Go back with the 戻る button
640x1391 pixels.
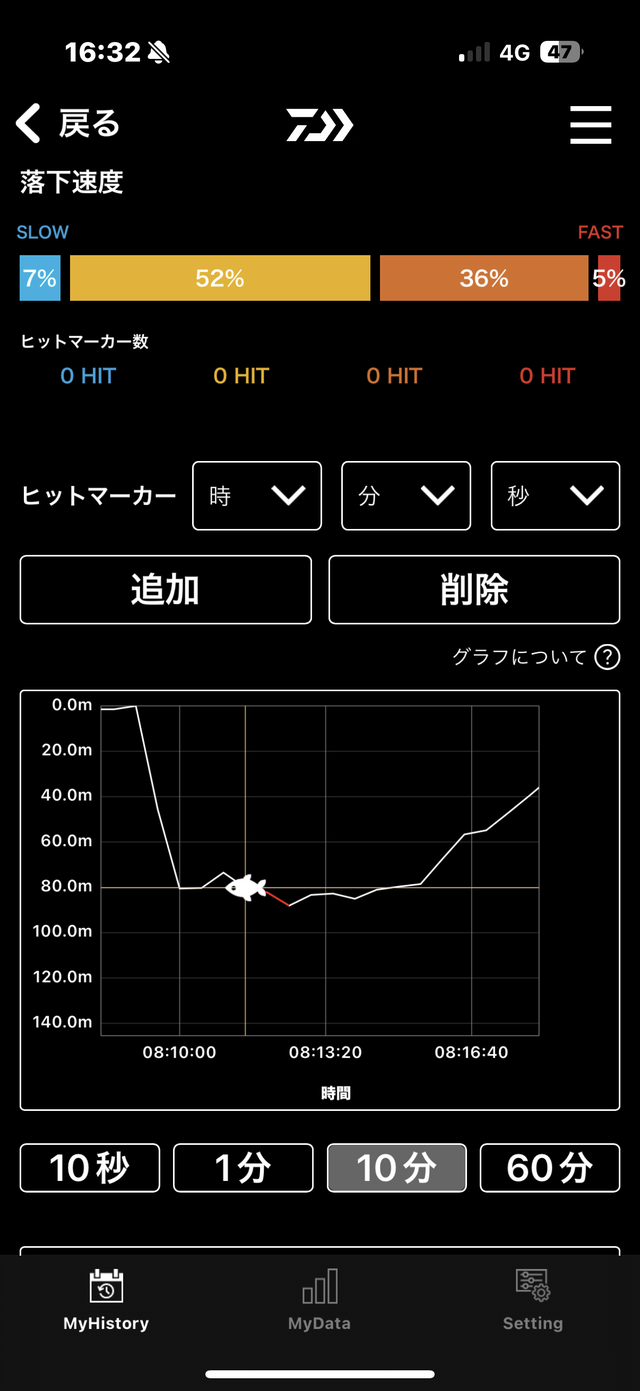click(x=68, y=125)
